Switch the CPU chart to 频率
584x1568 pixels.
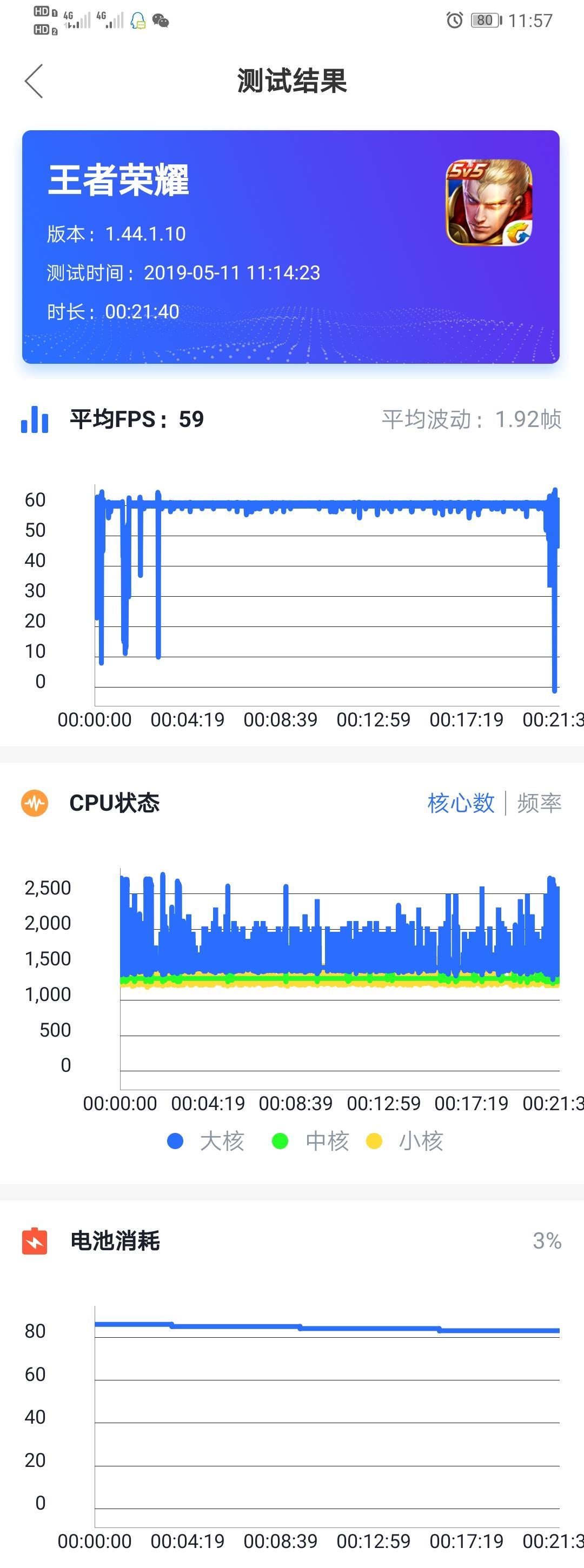coord(539,803)
